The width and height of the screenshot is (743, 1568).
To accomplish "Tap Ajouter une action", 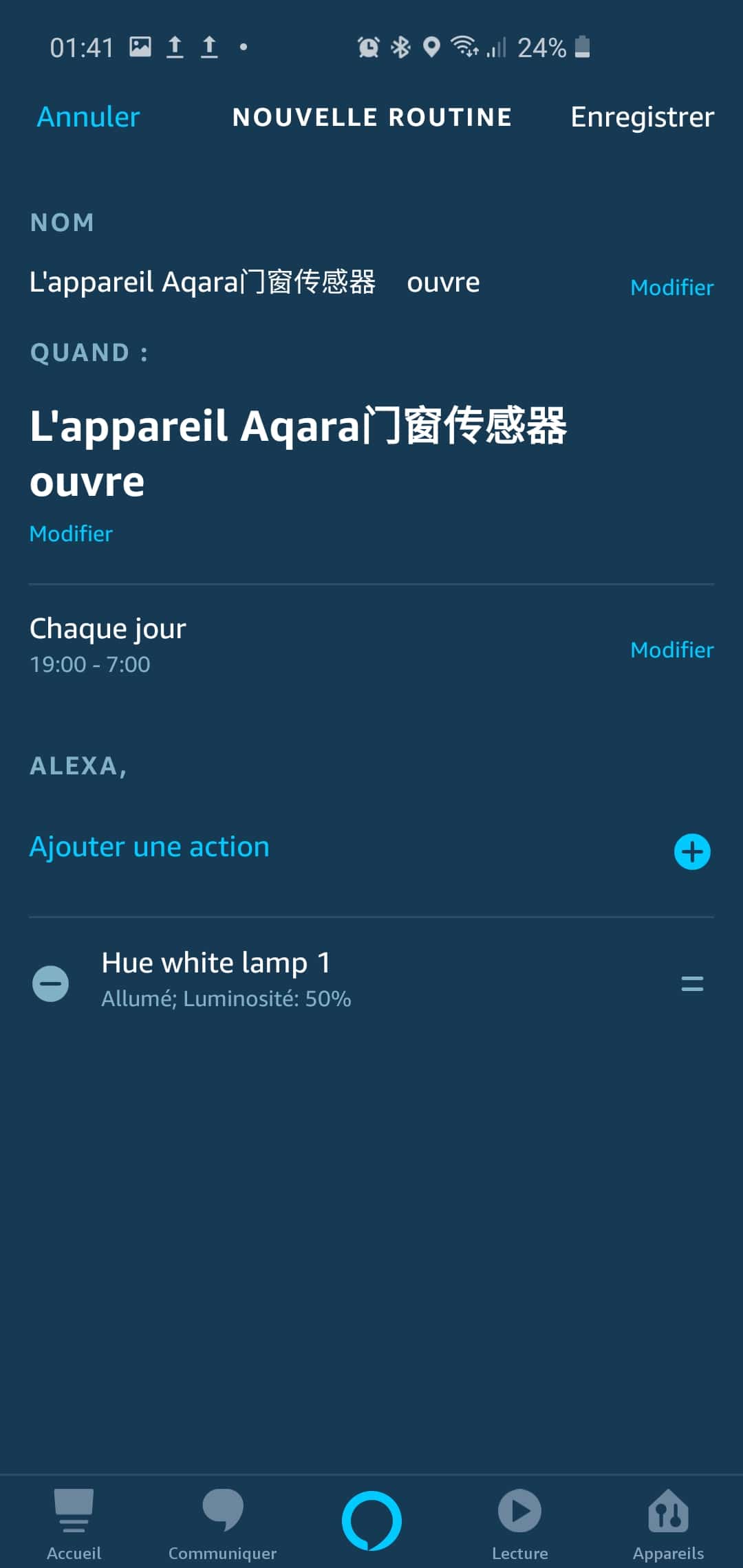I will 149,847.
